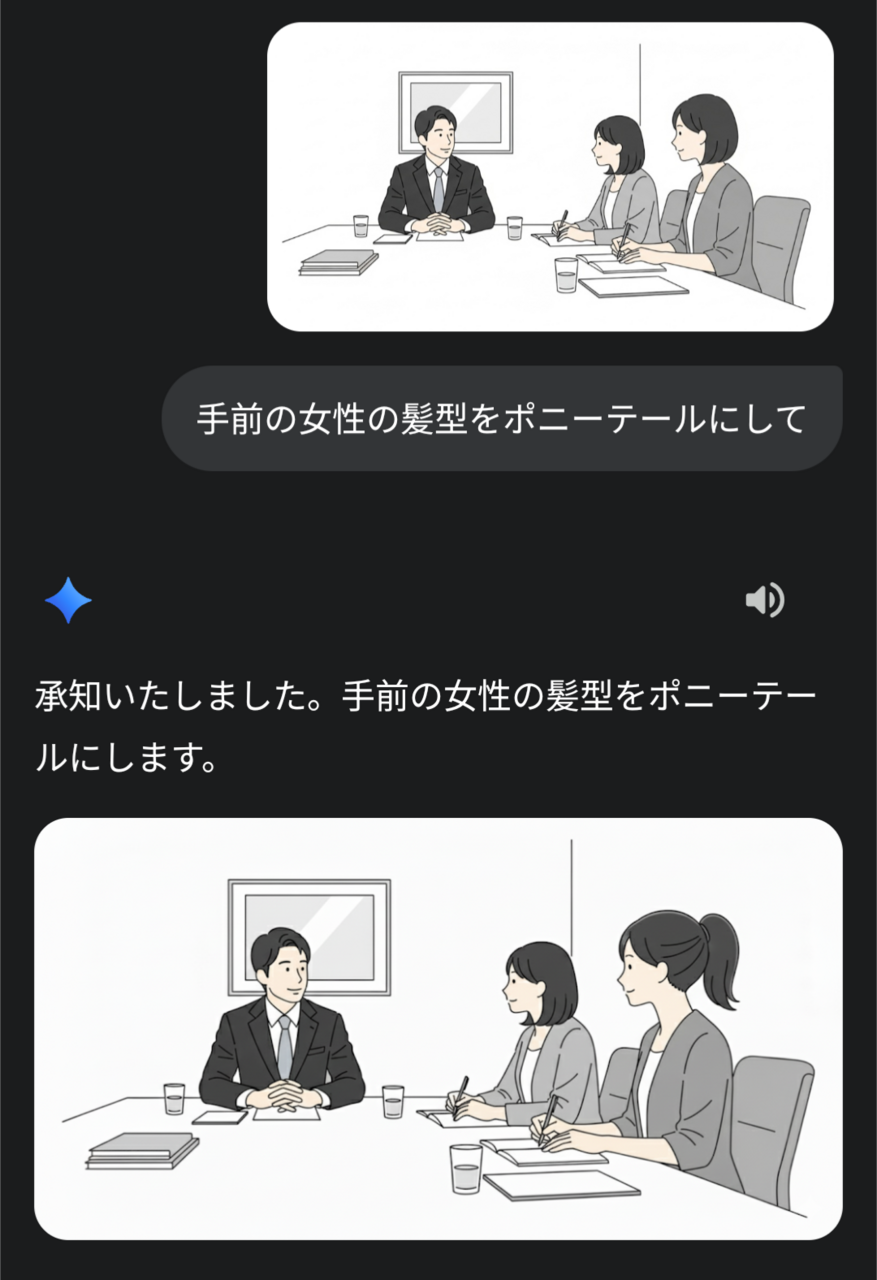
Task: Play the response aloud with speaker icon
Action: [x=764, y=600]
